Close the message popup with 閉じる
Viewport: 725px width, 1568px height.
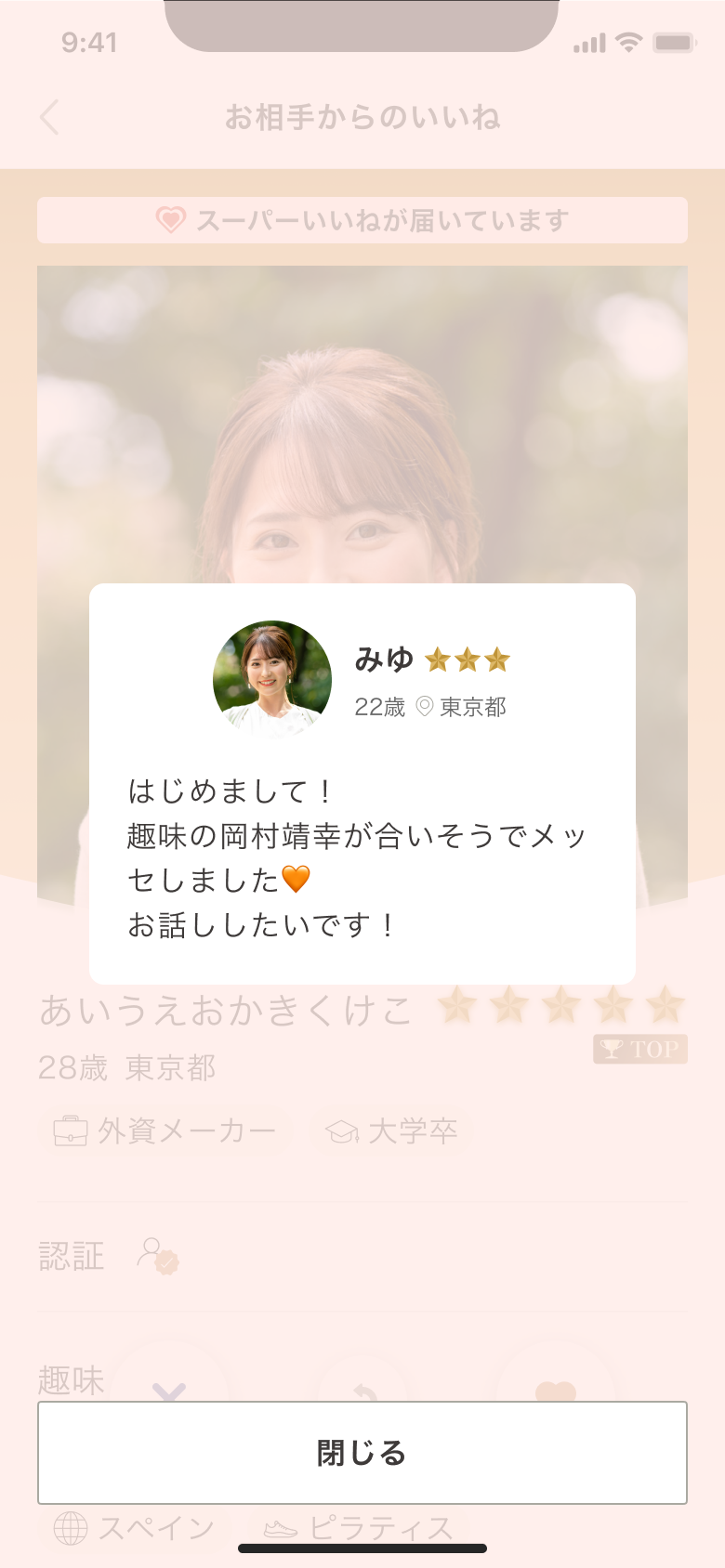point(362,1452)
